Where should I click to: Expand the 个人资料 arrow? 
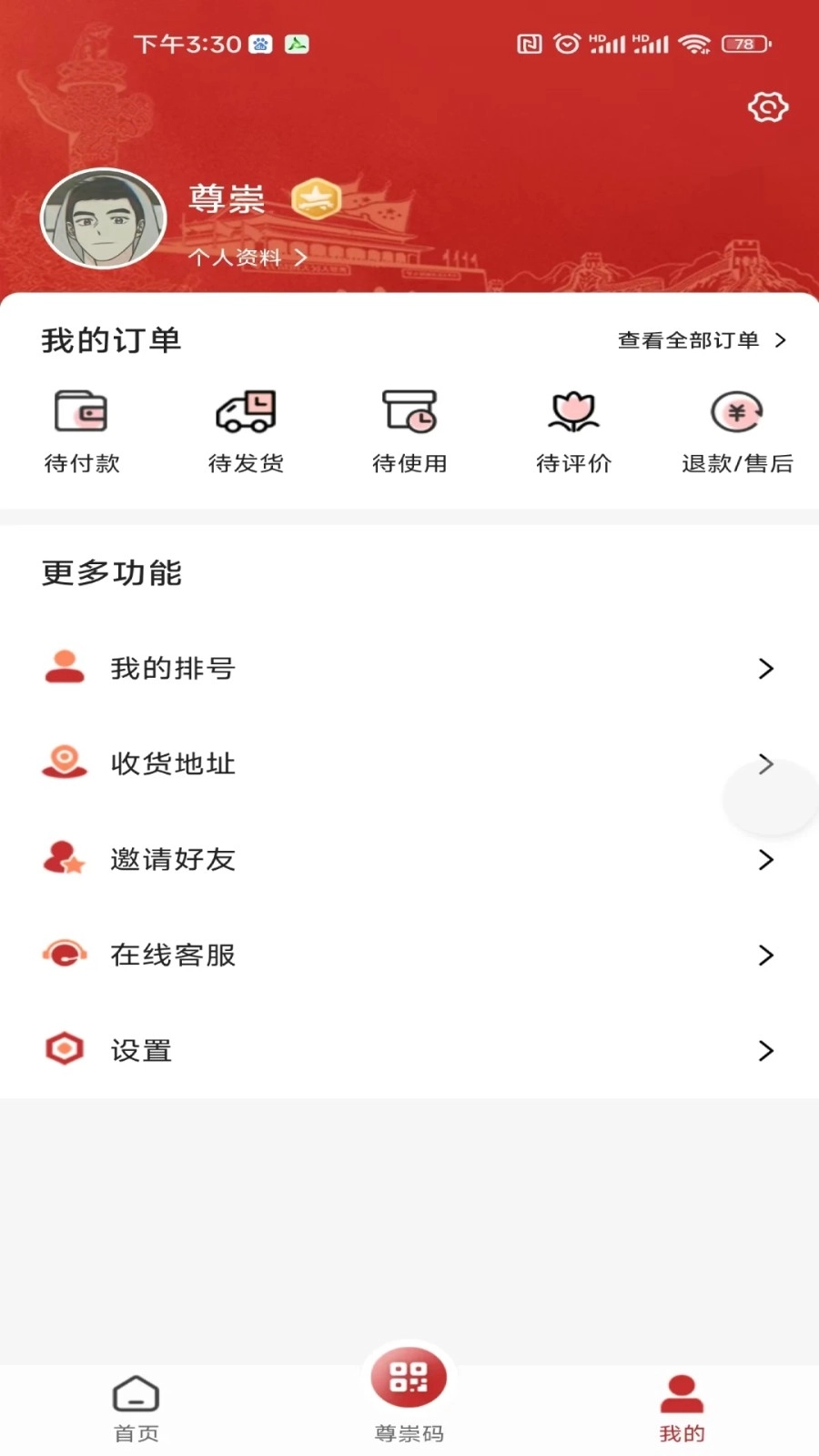click(300, 257)
